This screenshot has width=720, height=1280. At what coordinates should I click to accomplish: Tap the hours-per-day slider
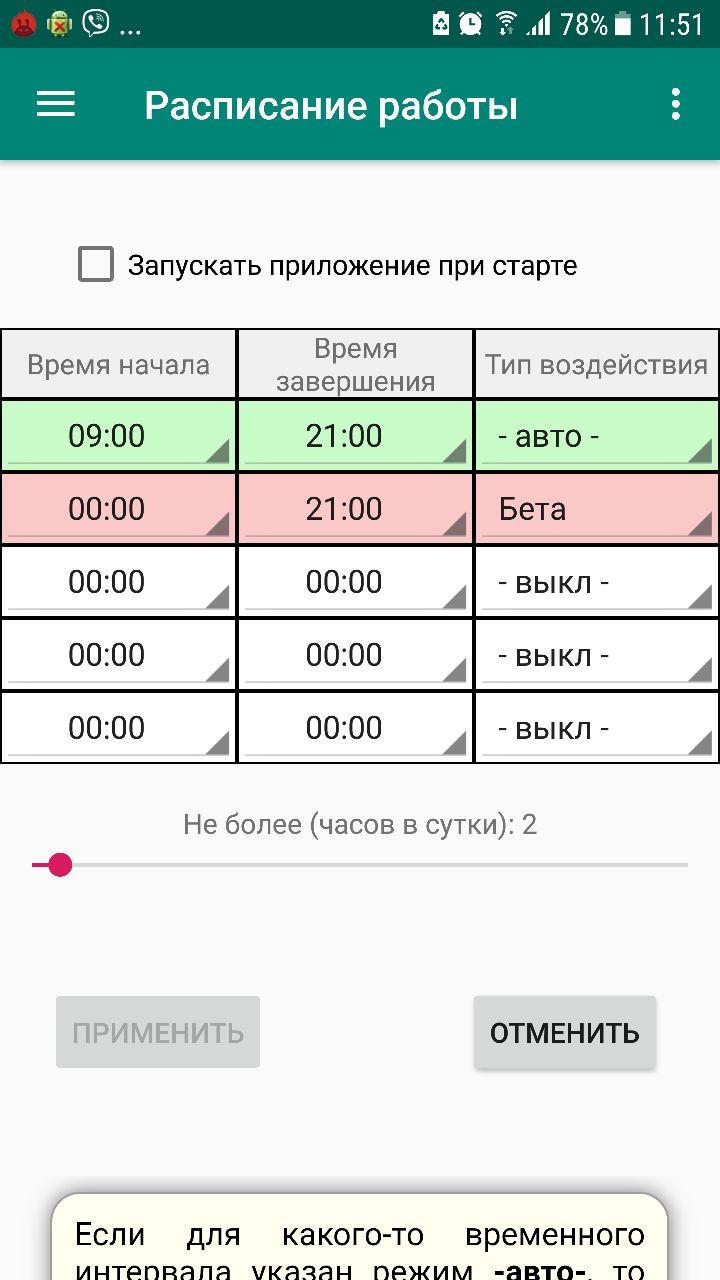tap(360, 864)
